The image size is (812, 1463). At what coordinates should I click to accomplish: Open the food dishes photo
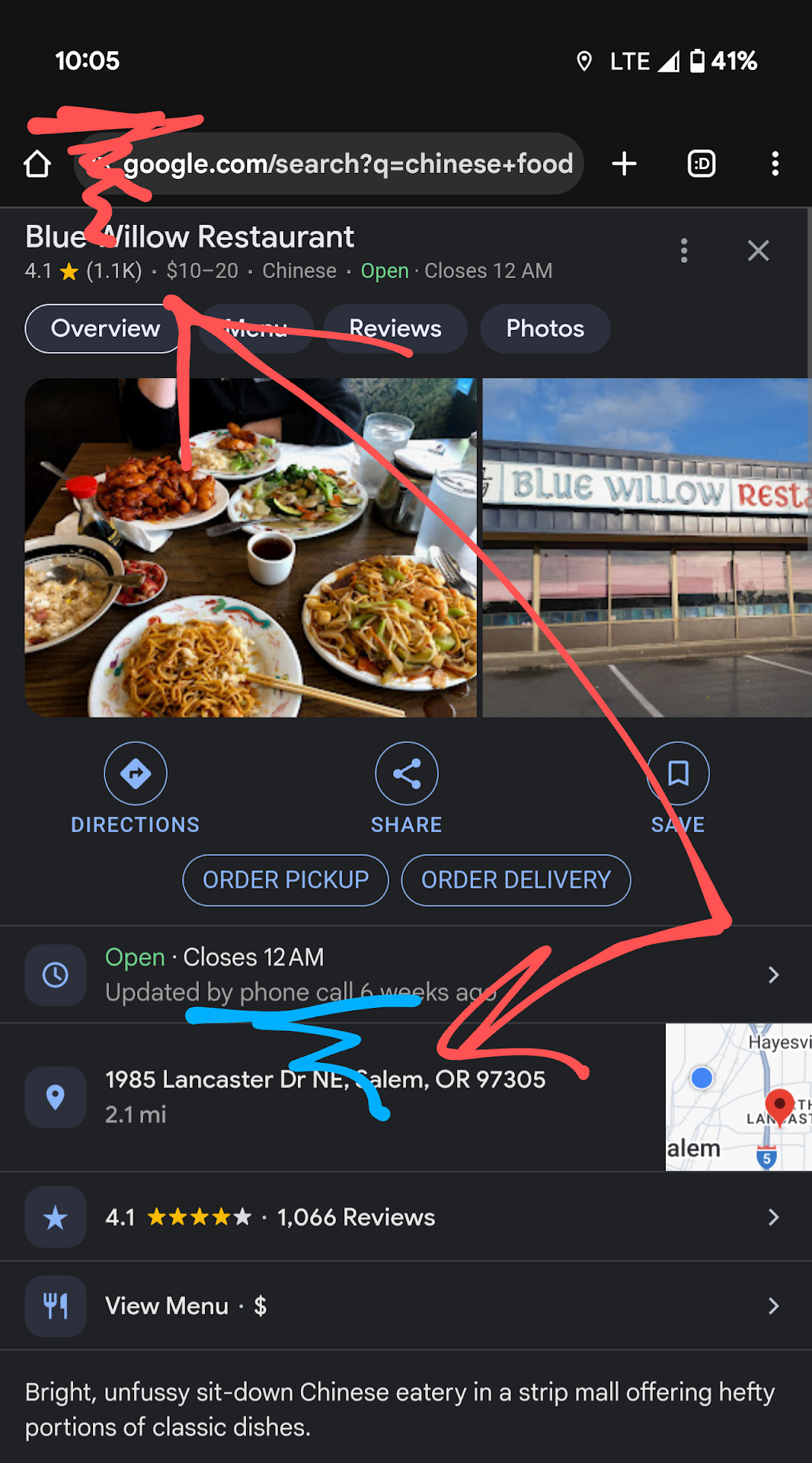click(251, 547)
